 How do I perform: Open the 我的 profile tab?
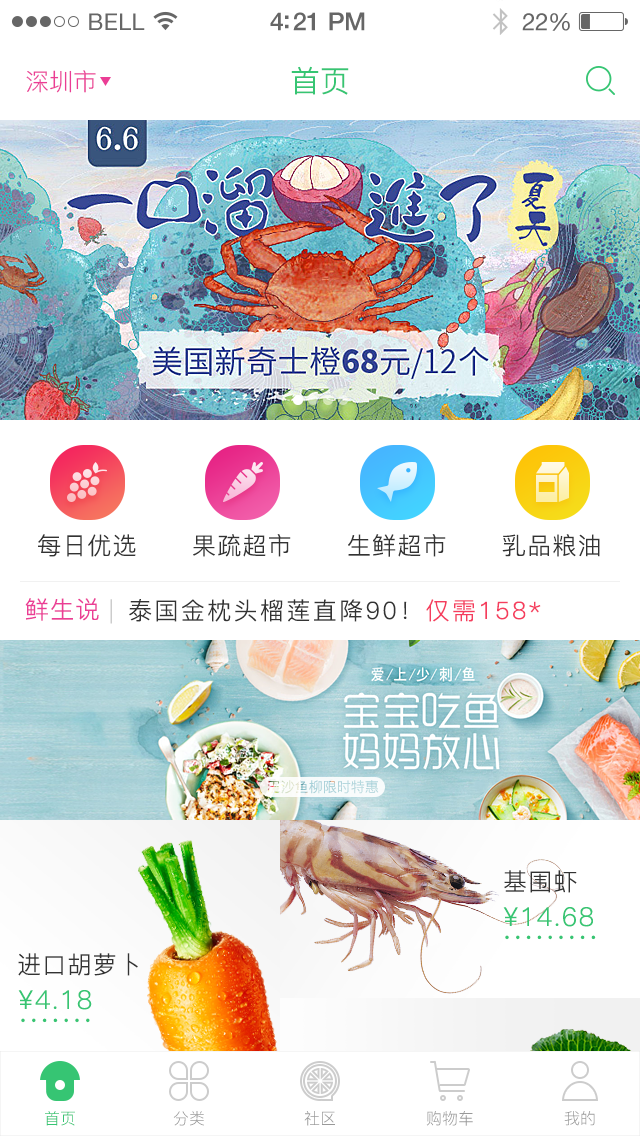click(579, 1094)
